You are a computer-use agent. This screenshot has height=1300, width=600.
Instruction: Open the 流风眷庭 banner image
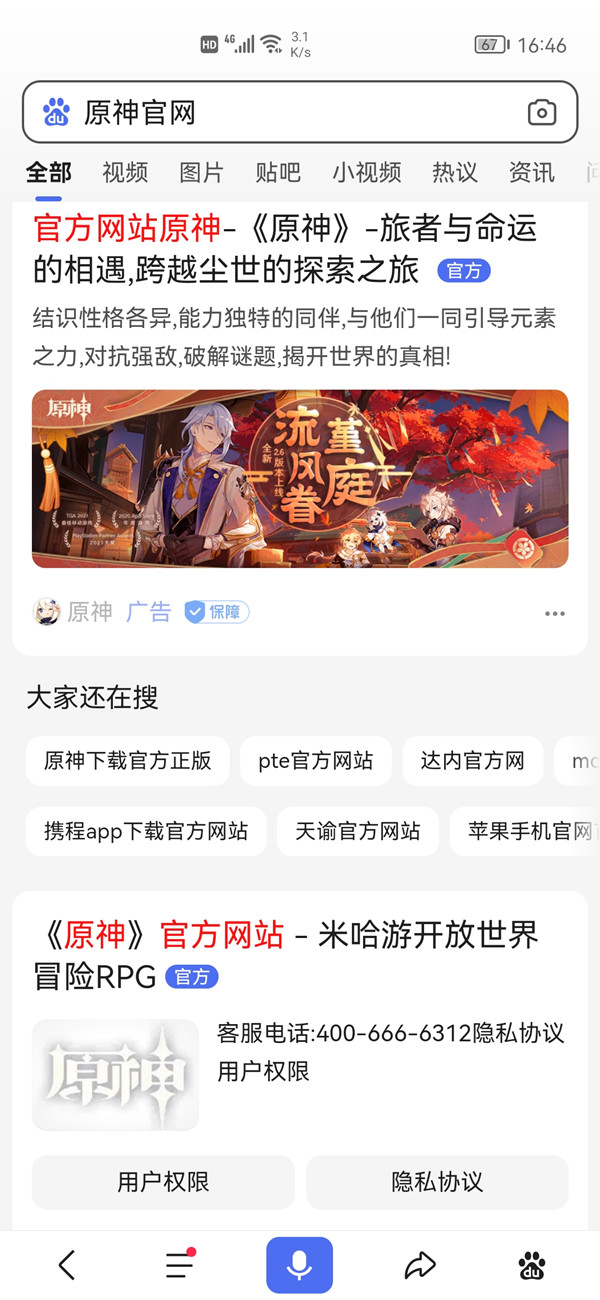coord(300,479)
